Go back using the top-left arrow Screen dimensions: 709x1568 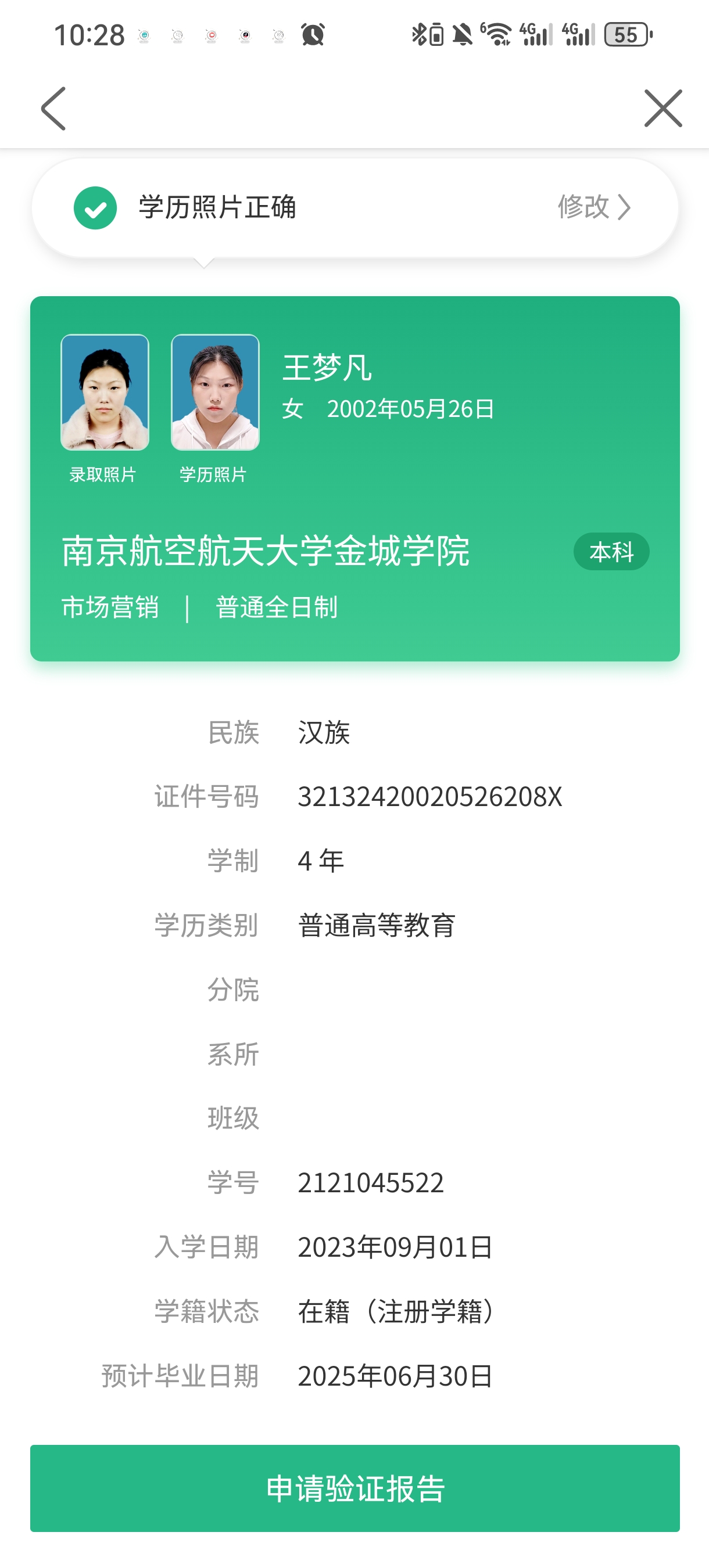[x=53, y=109]
